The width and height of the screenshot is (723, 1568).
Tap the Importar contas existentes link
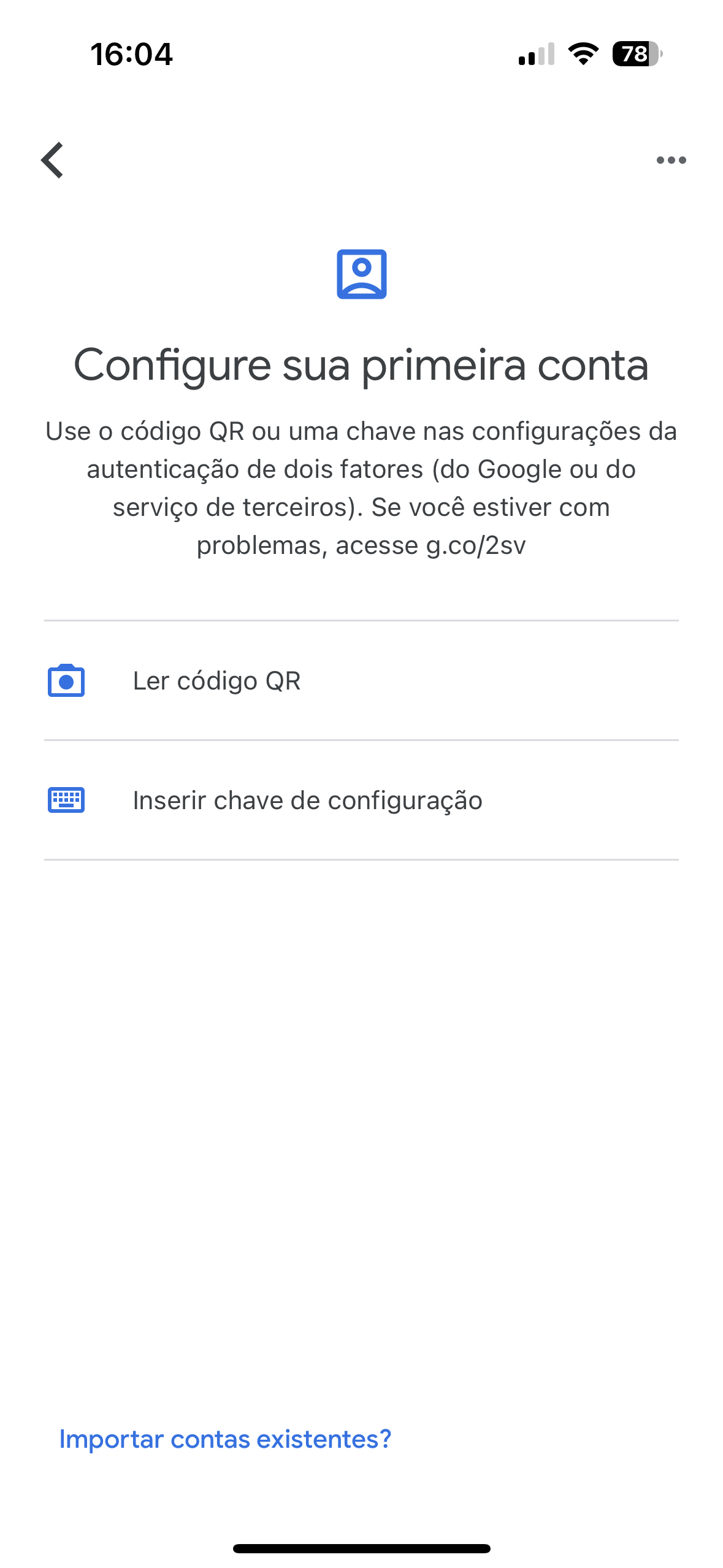coord(225,1439)
